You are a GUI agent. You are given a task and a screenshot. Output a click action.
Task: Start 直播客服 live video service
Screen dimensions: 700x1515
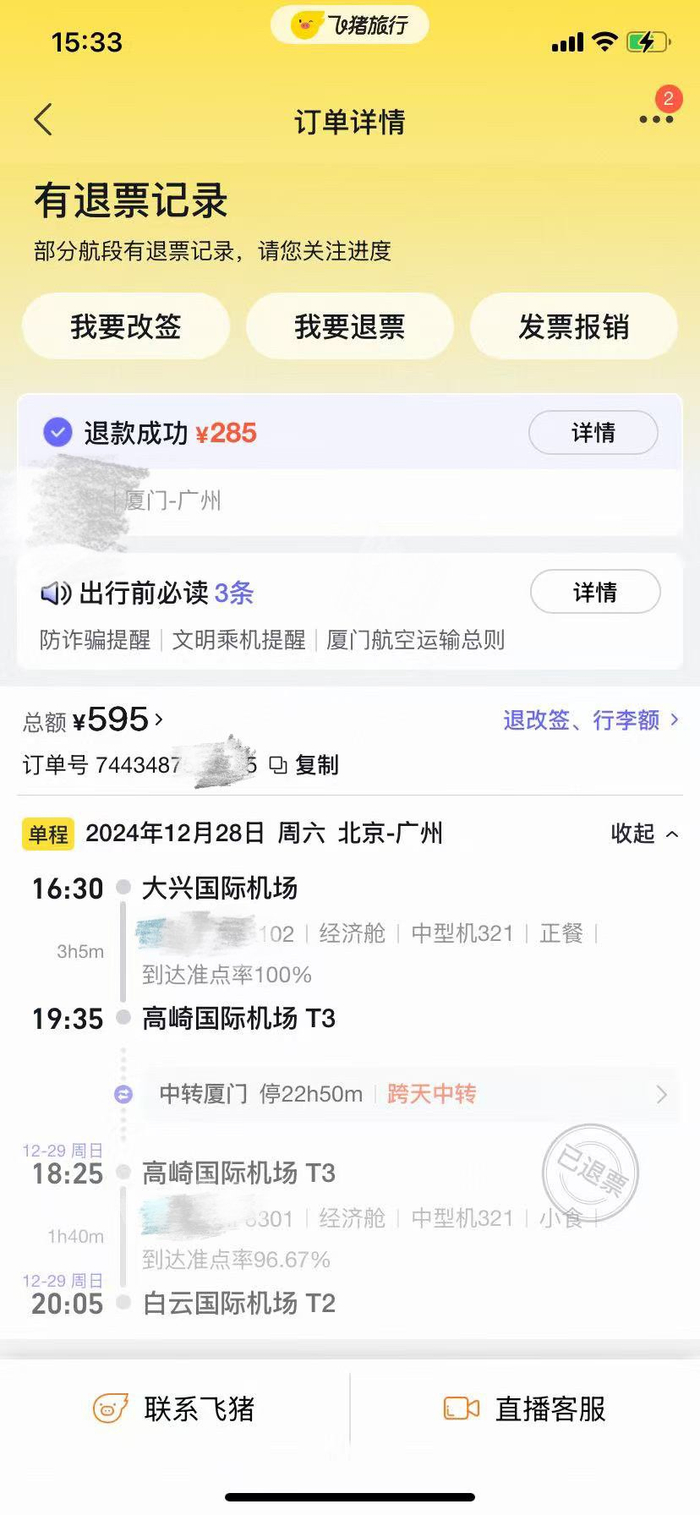point(525,1409)
